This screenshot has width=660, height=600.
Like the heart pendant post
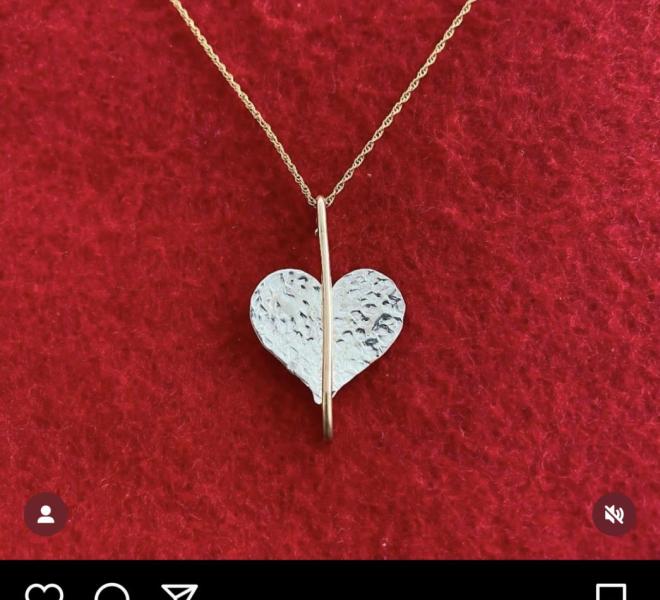coord(44,593)
